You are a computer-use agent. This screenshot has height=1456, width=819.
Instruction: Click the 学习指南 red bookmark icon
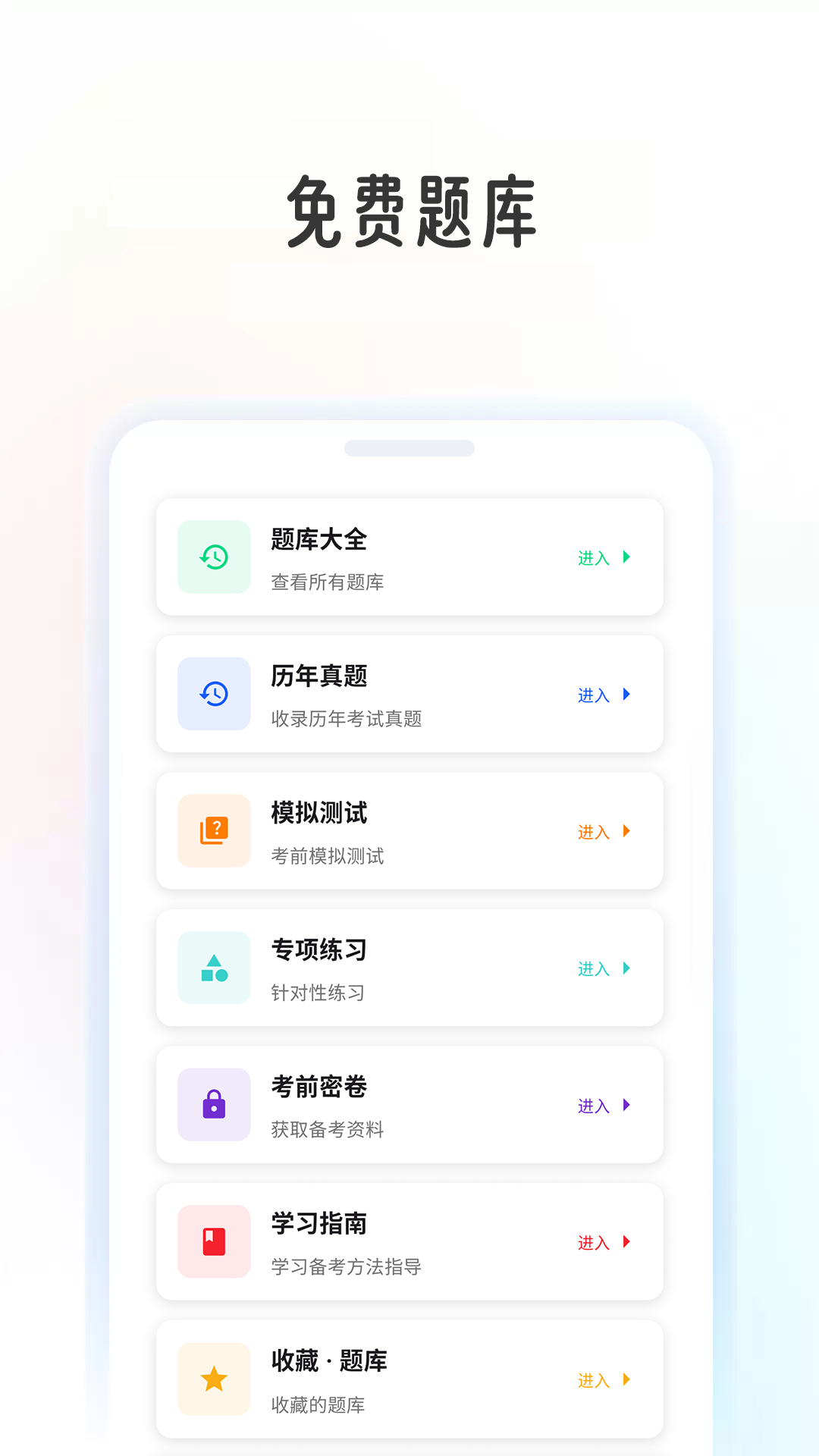pos(214,1241)
